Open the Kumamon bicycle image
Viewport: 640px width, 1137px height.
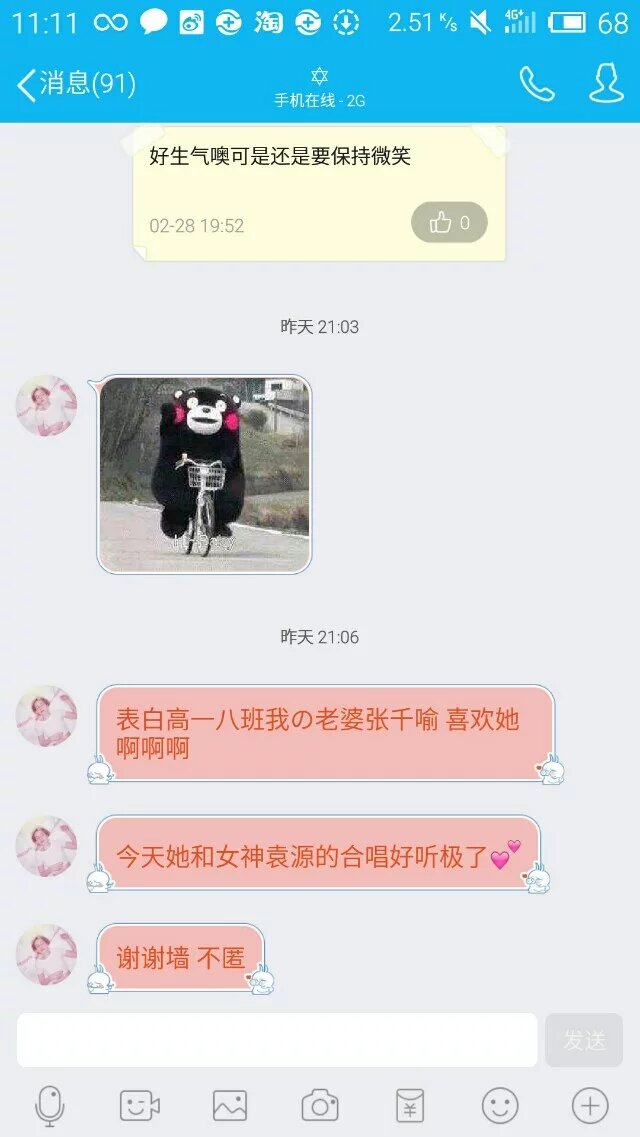tap(205, 475)
